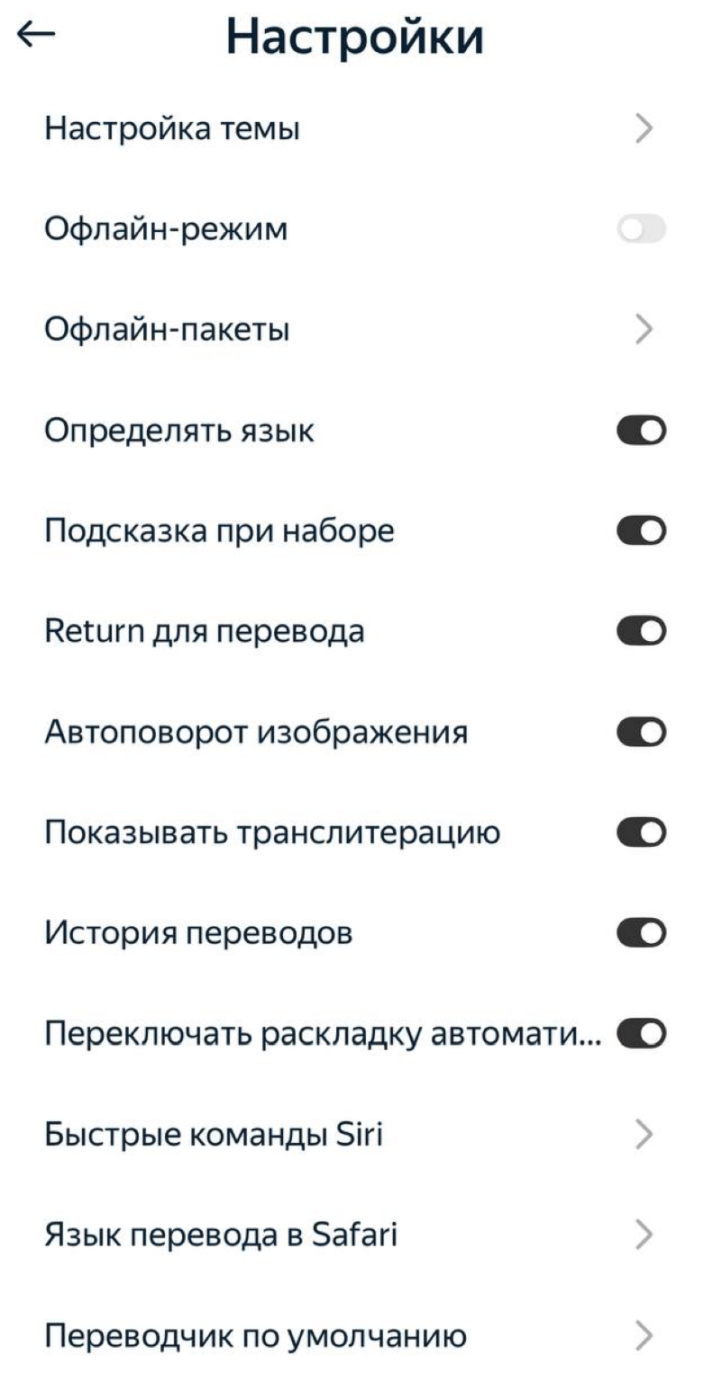Switch off Автоповорот изображения

[x=642, y=733]
